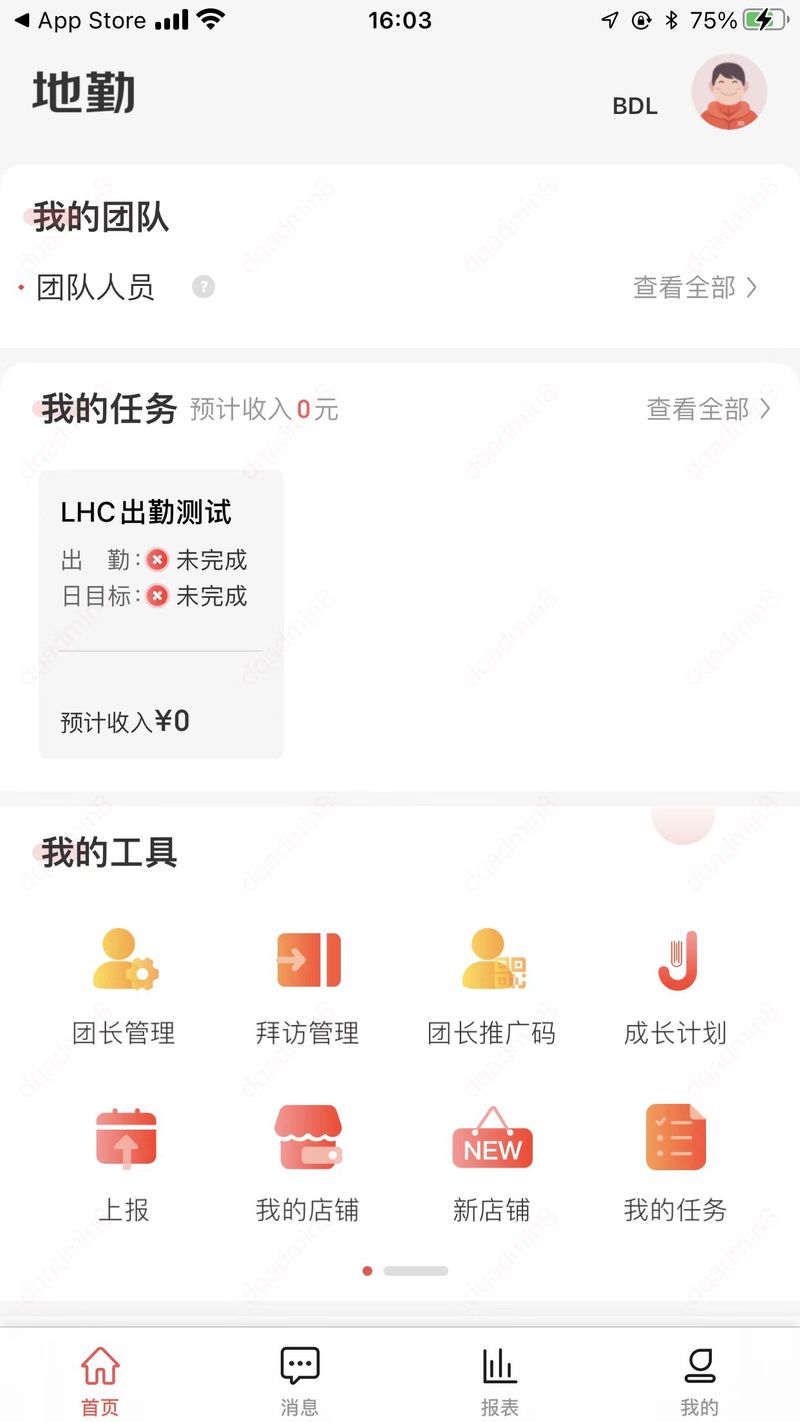Open 我的任务 tool icon
The image size is (800, 1422).
click(676, 1162)
